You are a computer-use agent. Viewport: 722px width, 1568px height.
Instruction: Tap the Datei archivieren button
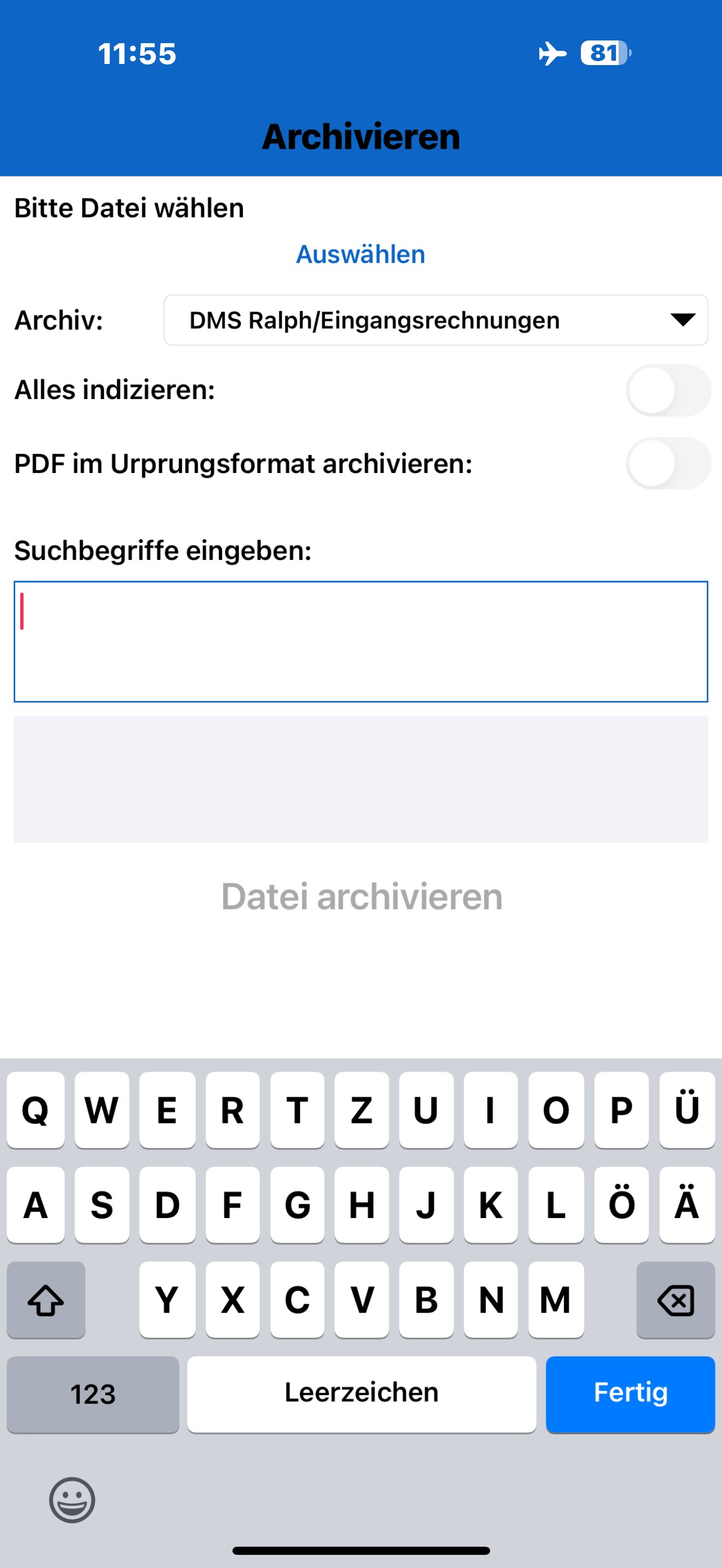[x=361, y=897]
